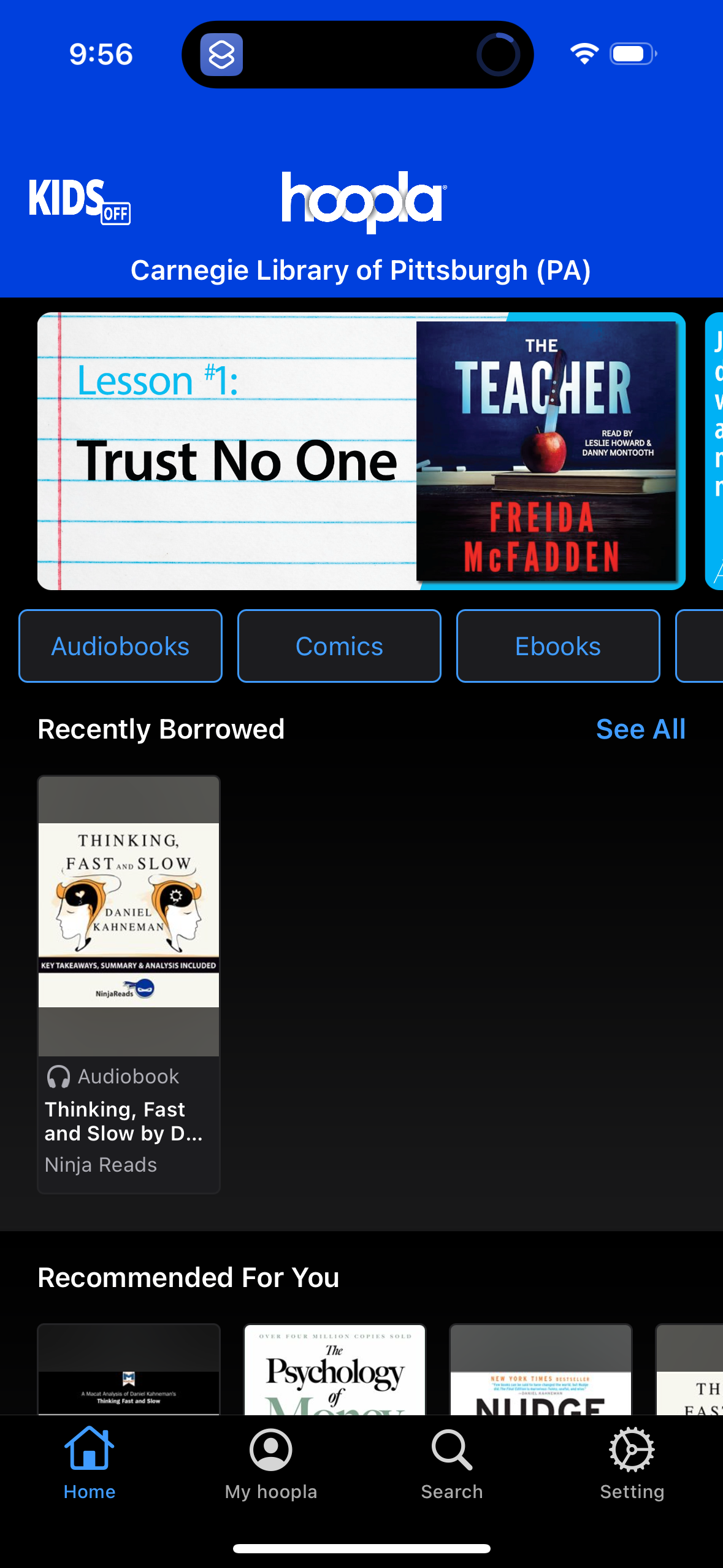This screenshot has height=1568, width=723.
Task: Browse the Audiobooks category
Action: coord(120,645)
